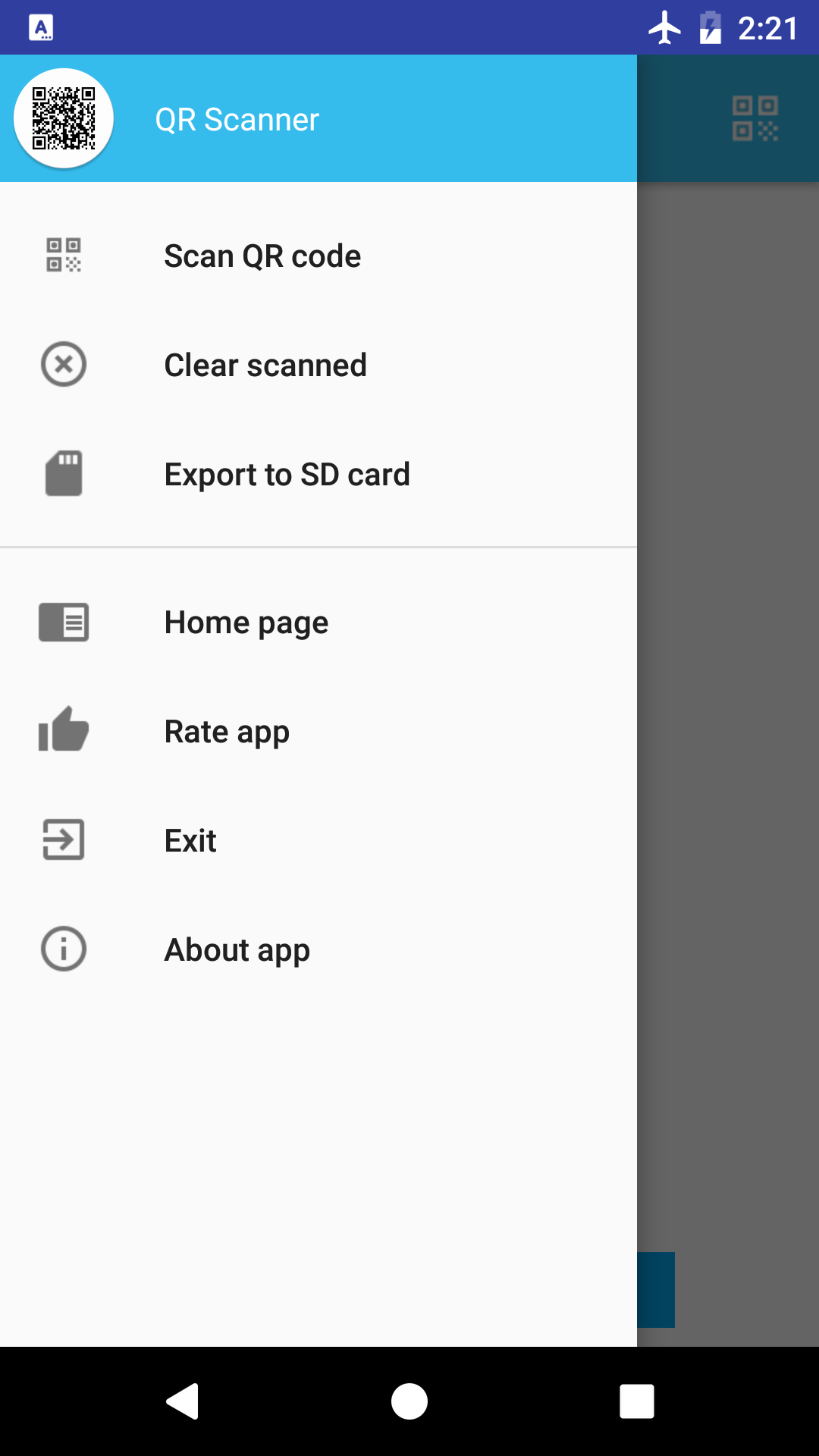Image resolution: width=819 pixels, height=1456 pixels.
Task: Choose Clear scanned from the drawer
Action: (x=265, y=364)
